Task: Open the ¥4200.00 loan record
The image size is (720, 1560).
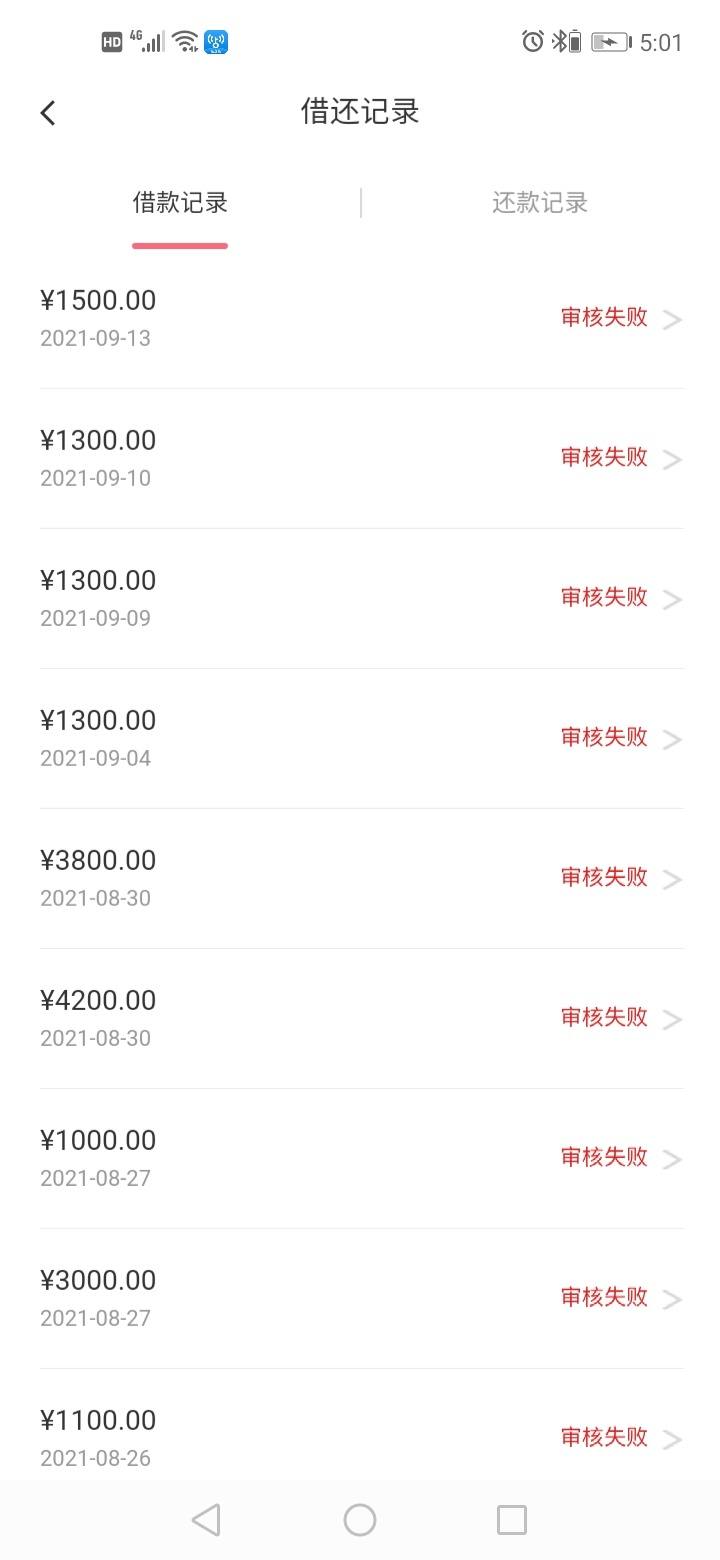Action: [x=362, y=1019]
